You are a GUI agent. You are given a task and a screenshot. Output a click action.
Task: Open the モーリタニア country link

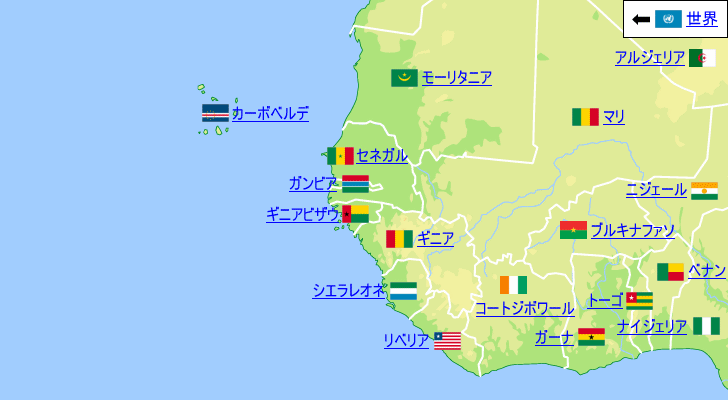point(456,77)
